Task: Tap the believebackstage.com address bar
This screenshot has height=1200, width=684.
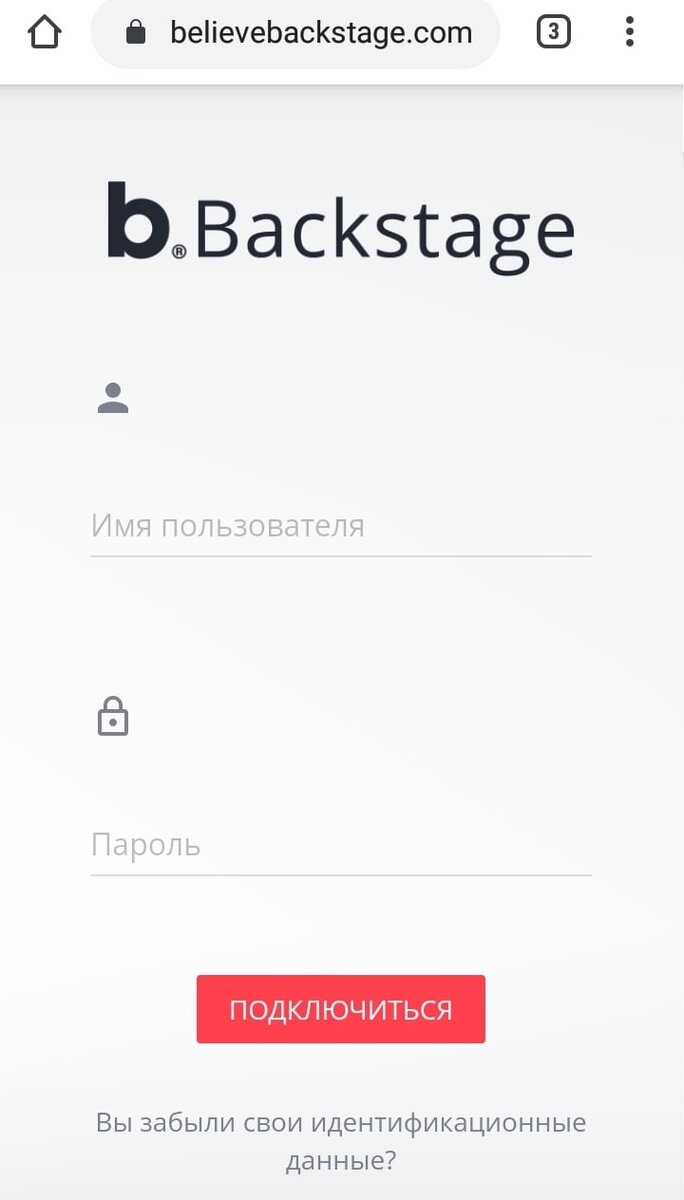Action: 320,33
